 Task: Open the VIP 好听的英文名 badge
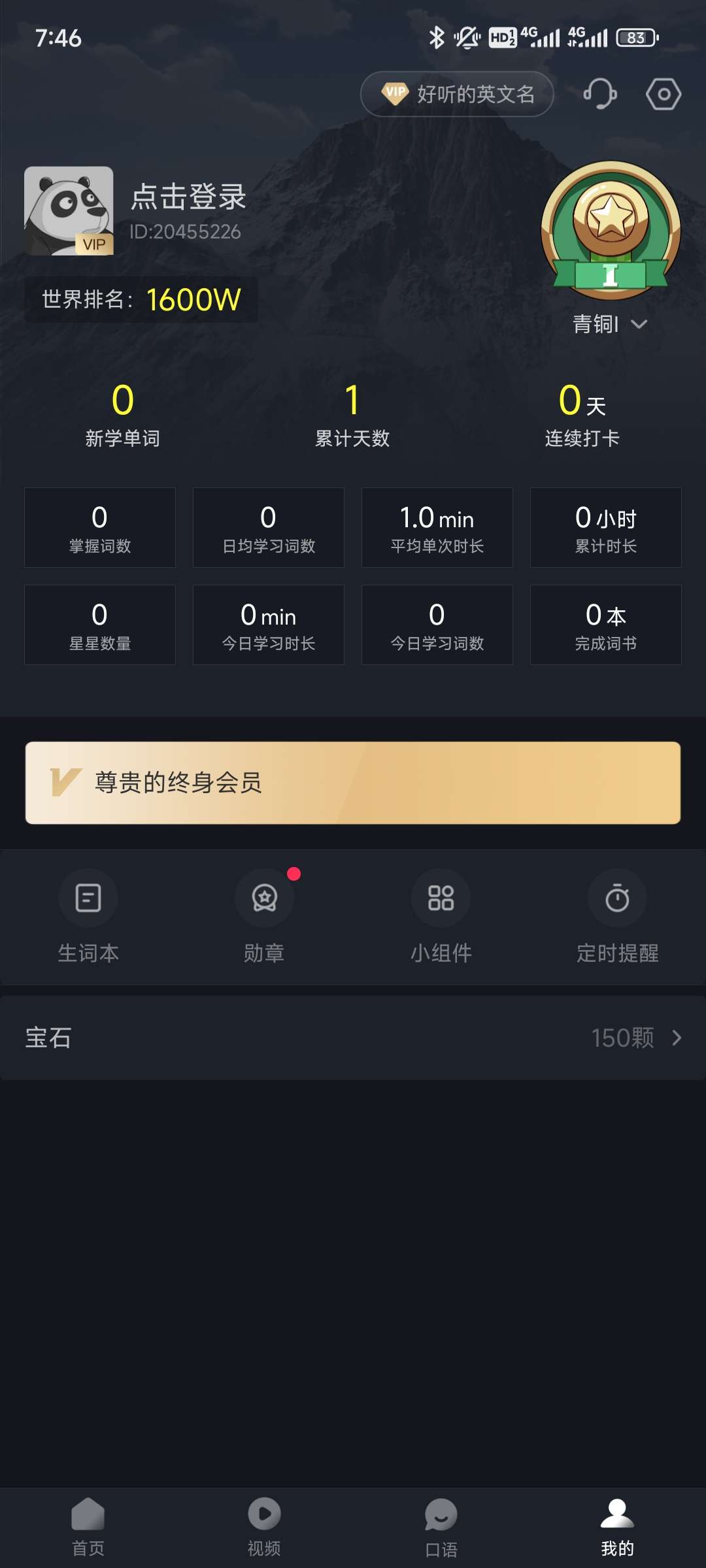(456, 94)
